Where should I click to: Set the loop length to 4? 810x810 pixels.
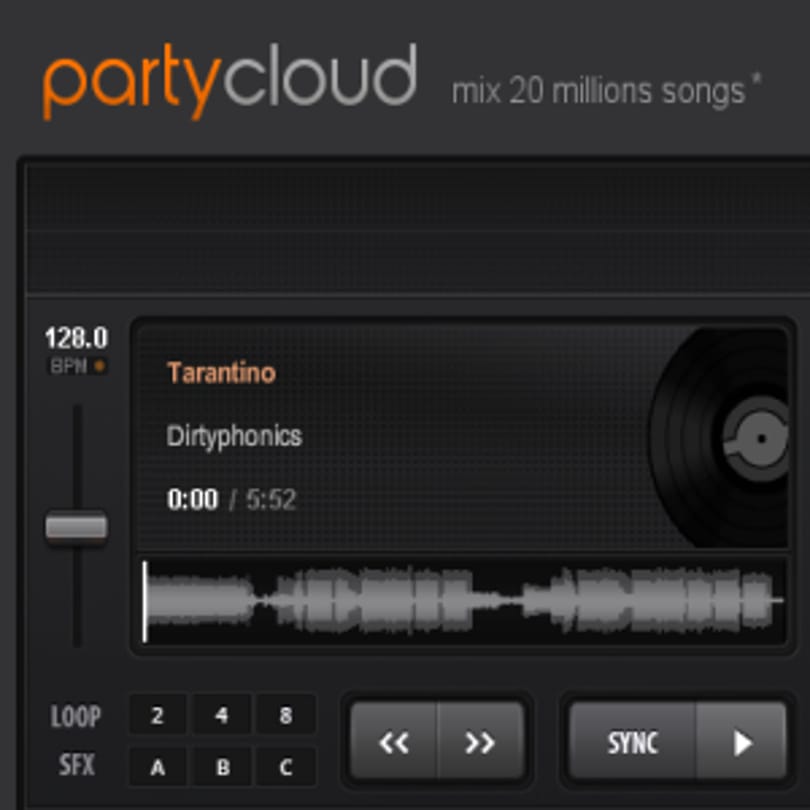tap(222, 716)
